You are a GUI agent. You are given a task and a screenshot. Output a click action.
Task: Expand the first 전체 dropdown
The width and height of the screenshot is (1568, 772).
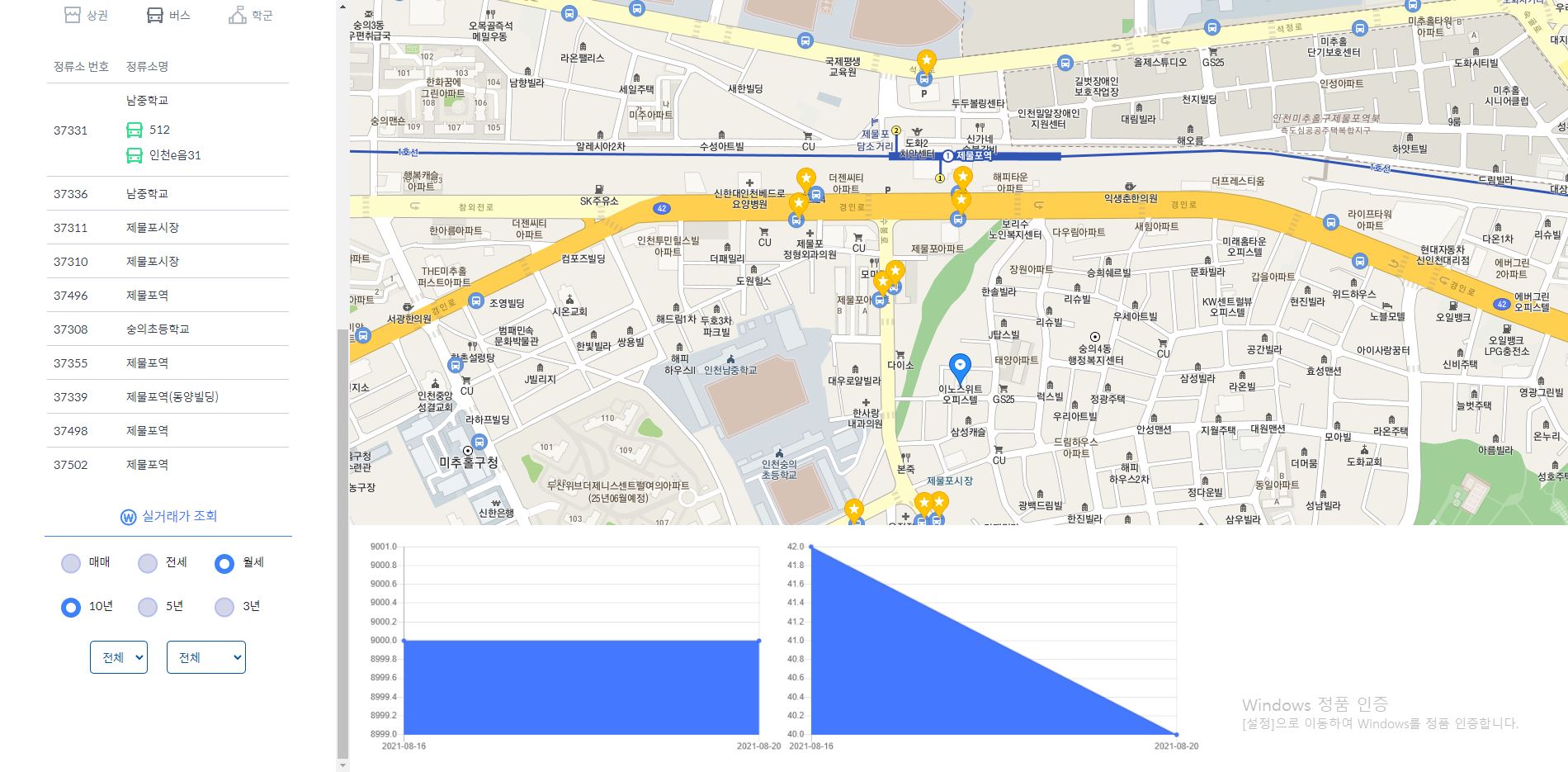[119, 657]
